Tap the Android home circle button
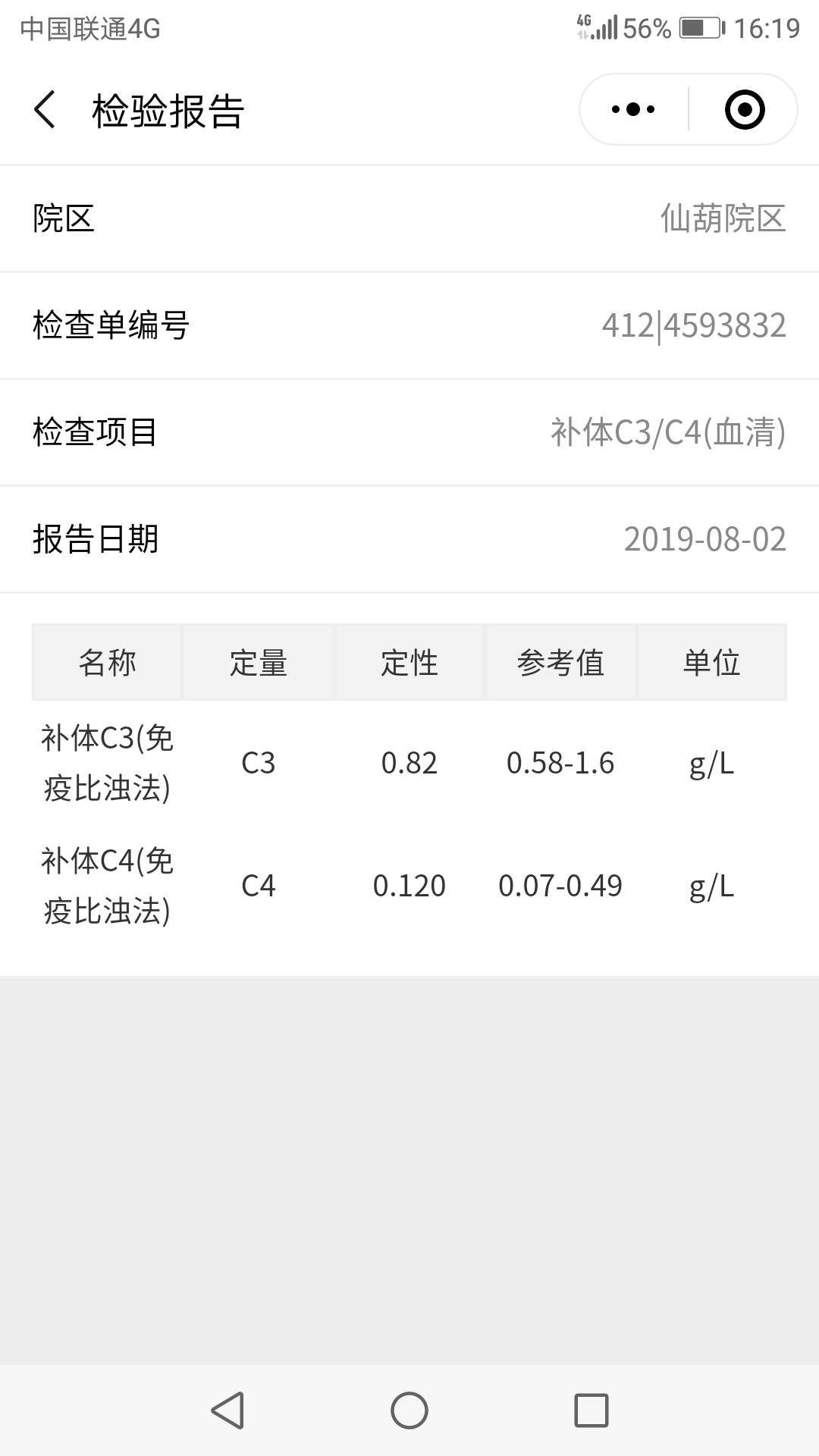The width and height of the screenshot is (819, 1456). [409, 1410]
